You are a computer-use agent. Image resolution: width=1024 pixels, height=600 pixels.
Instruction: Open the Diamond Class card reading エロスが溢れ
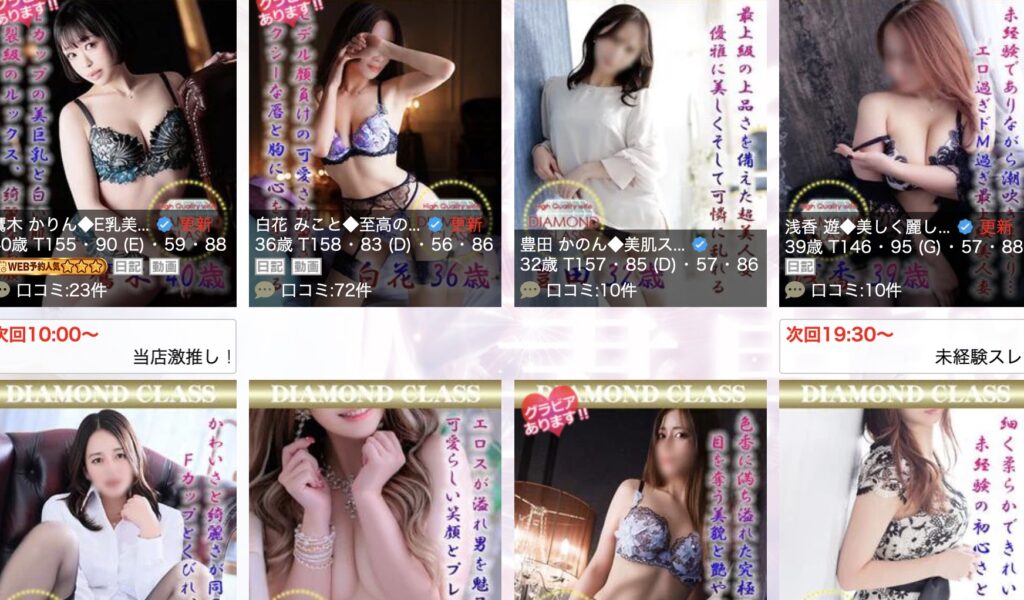[375, 490]
